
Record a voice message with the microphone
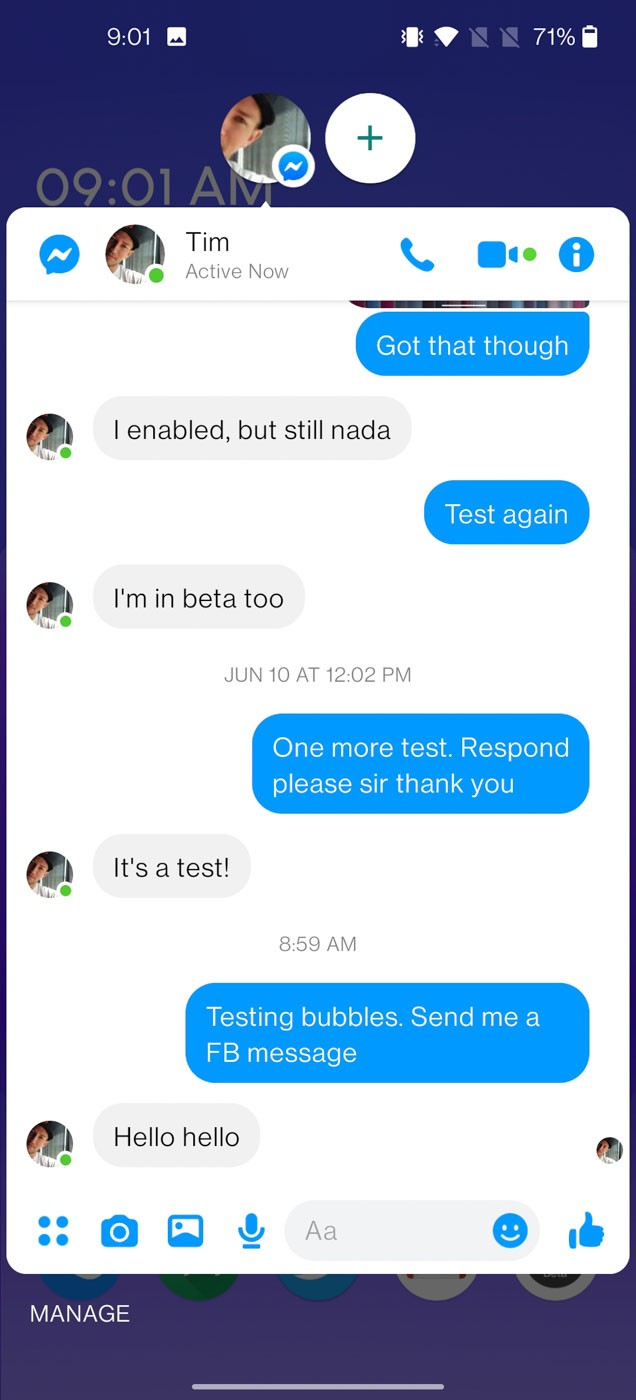point(251,1231)
